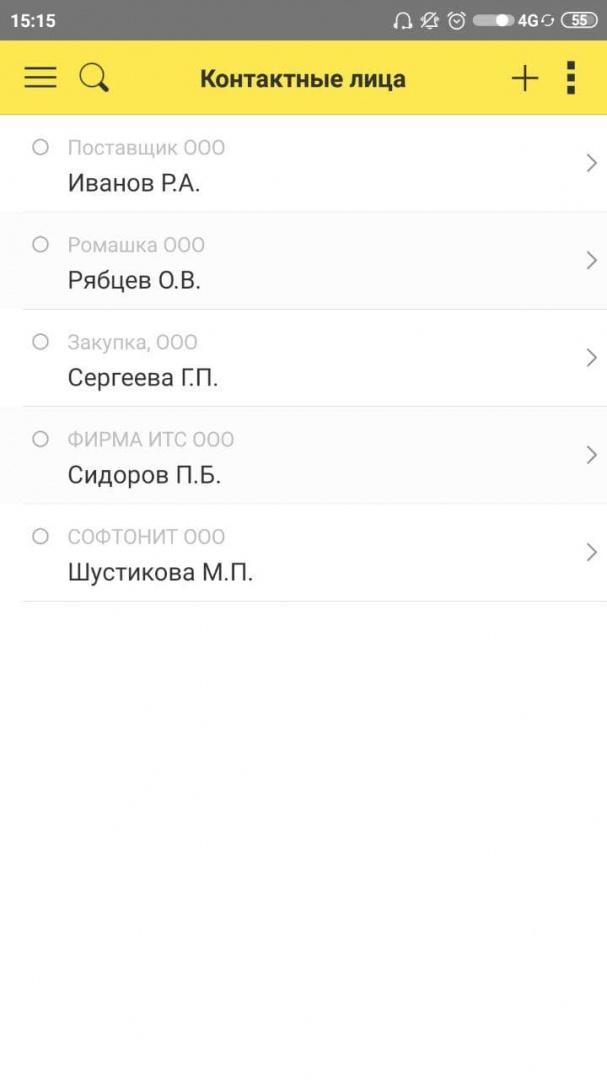The height and width of the screenshot is (1080, 607).
Task: Select the circle next to Поставщик ООО
Action: coord(40,147)
